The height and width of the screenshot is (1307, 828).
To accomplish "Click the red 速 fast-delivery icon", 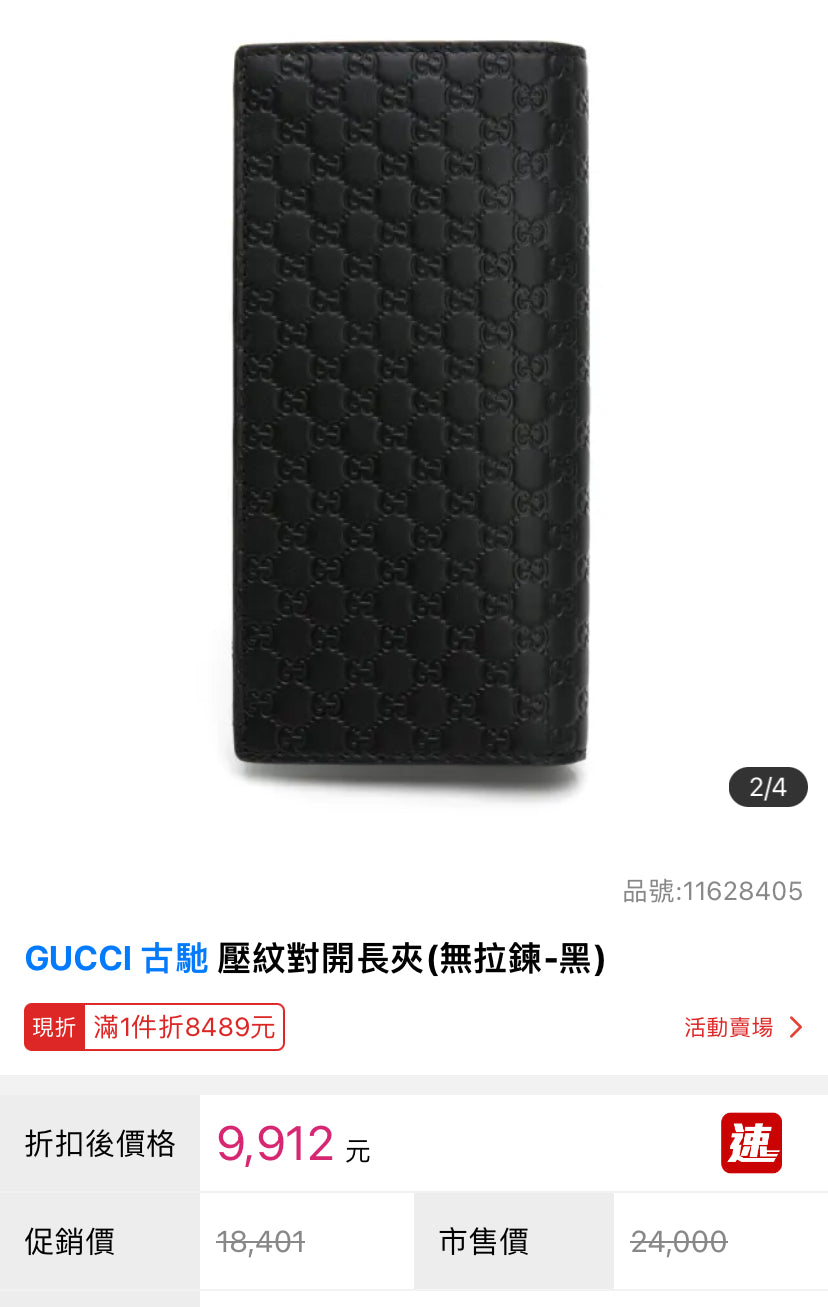I will click(x=753, y=1143).
